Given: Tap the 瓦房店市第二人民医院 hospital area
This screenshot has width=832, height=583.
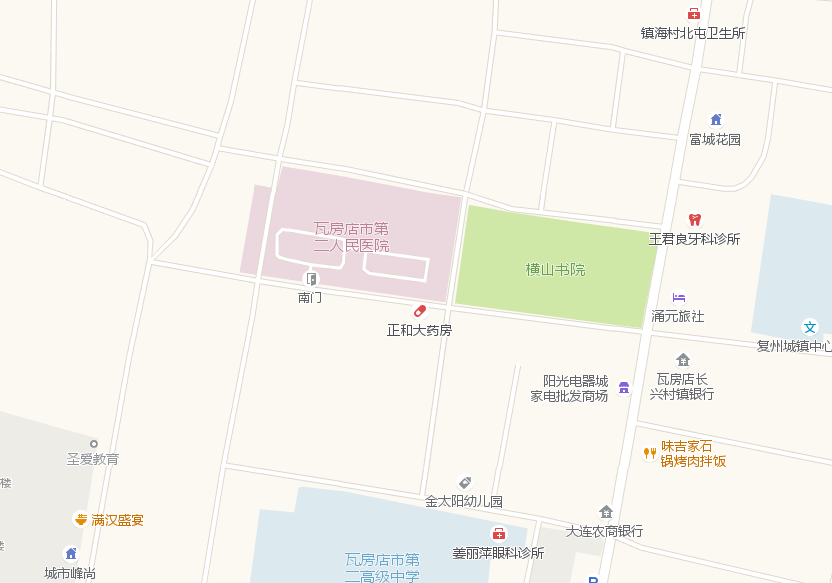Looking at the screenshot, I should pos(351,237).
